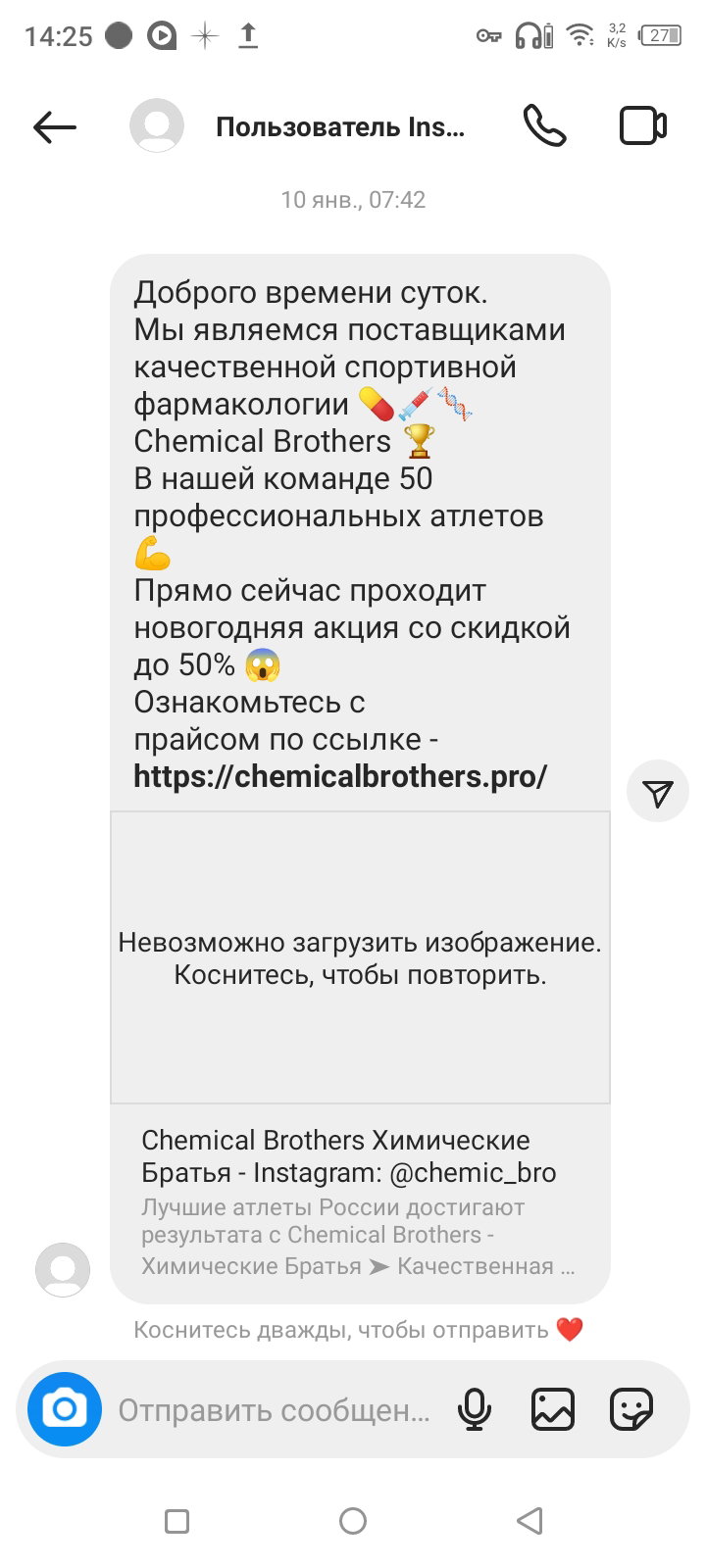Open the Chemical Brothers Химические Братья link card
This screenshot has width=706, height=1568.
click(x=360, y=1202)
